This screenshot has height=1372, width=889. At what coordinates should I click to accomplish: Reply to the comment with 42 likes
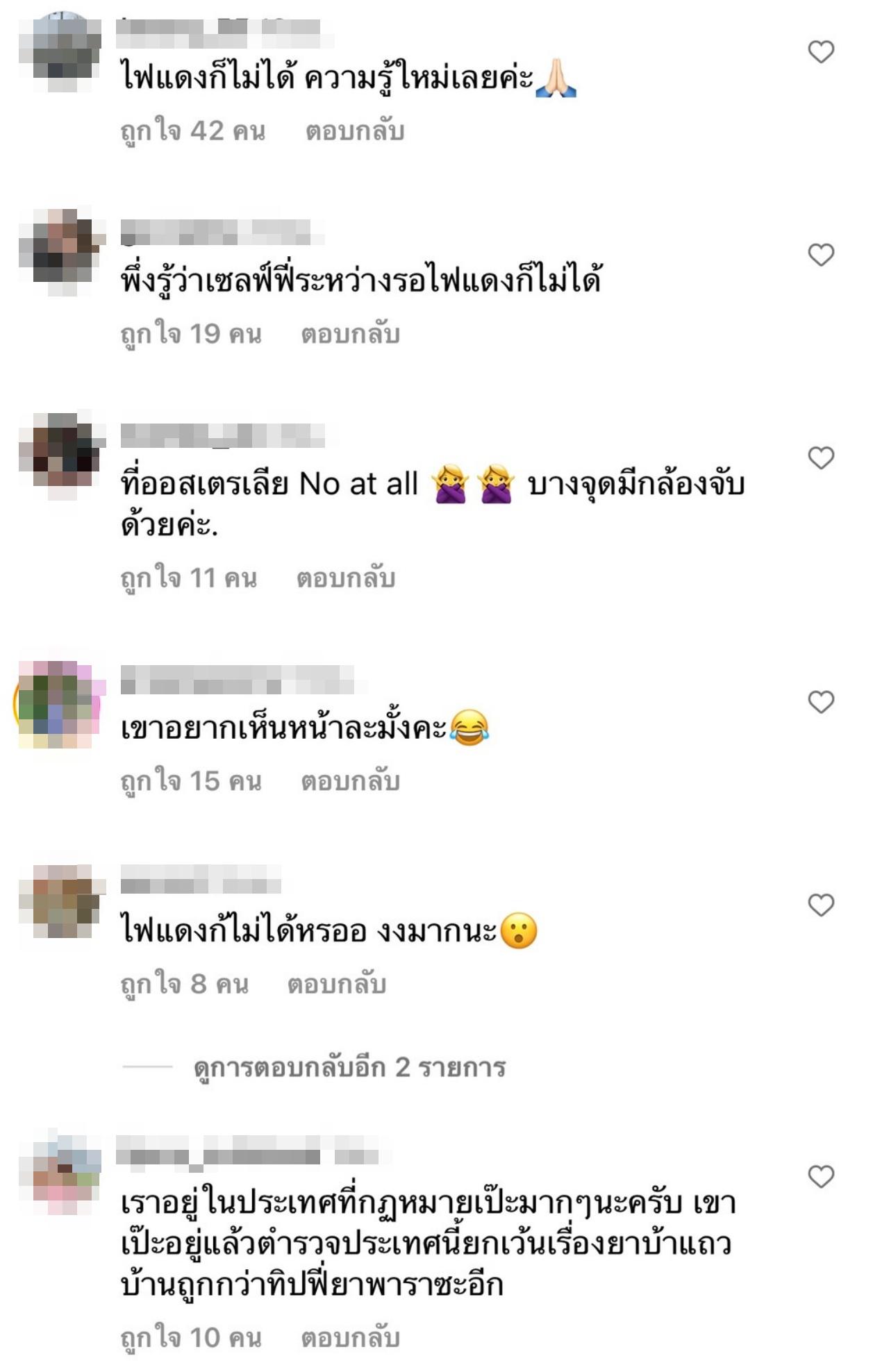click(x=355, y=131)
